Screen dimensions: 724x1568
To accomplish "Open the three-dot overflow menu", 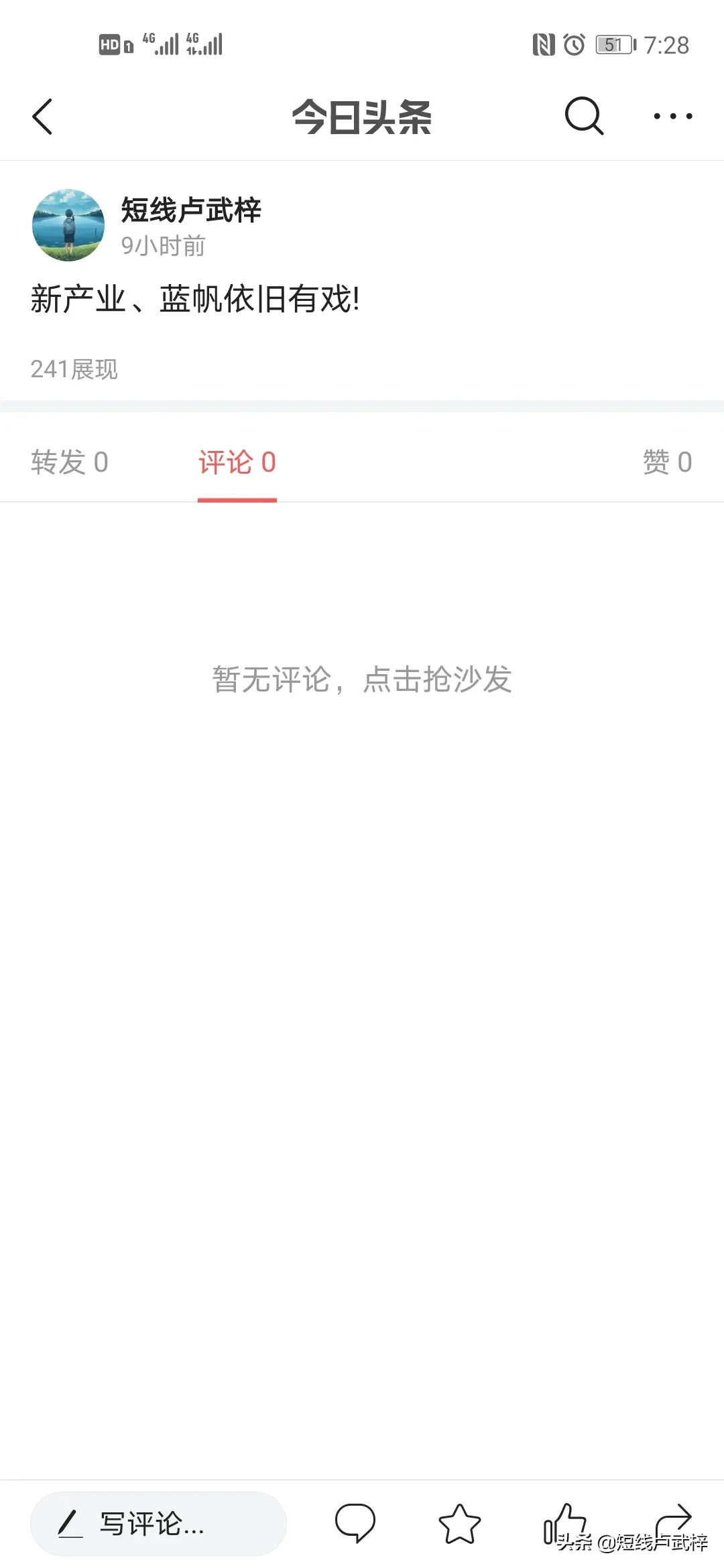I will click(x=672, y=117).
